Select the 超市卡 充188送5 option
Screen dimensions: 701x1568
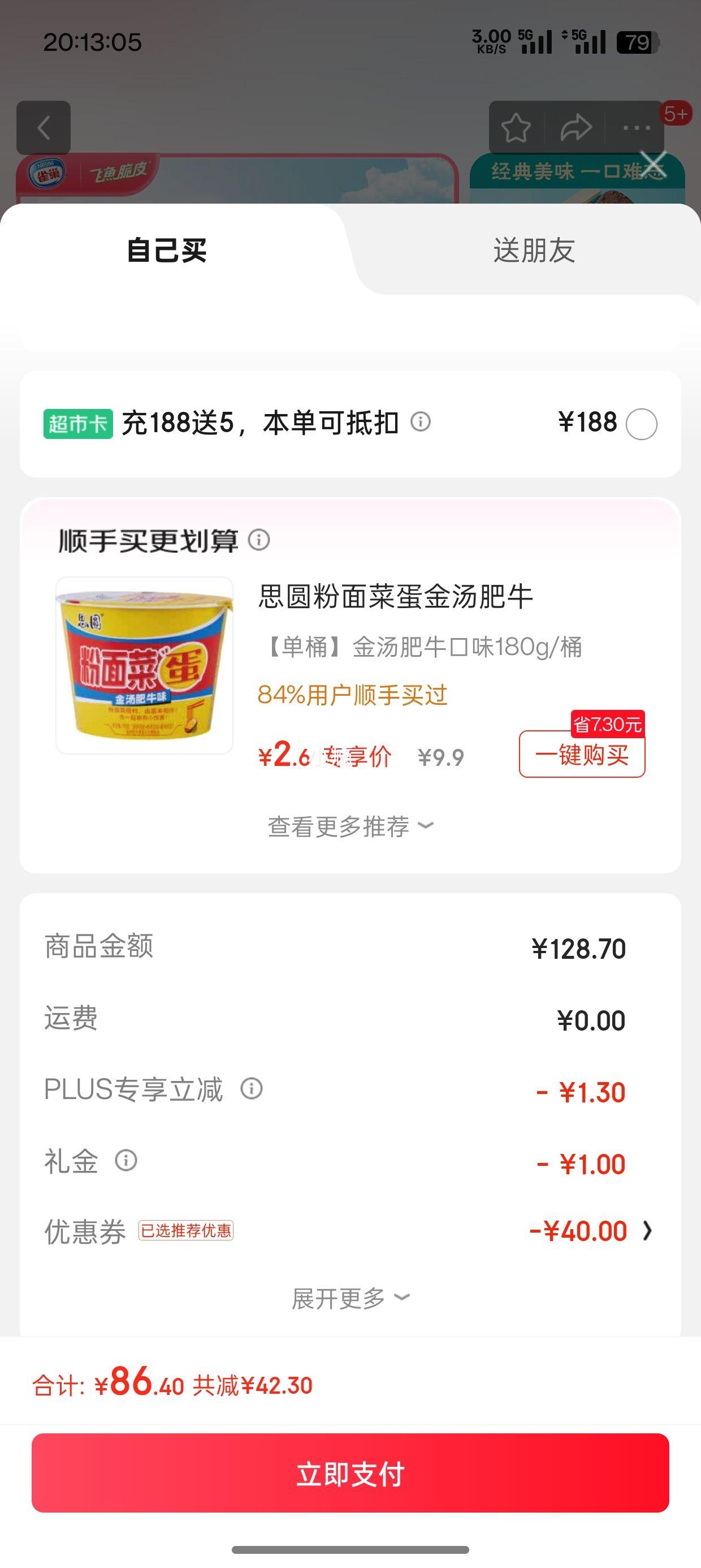point(642,424)
